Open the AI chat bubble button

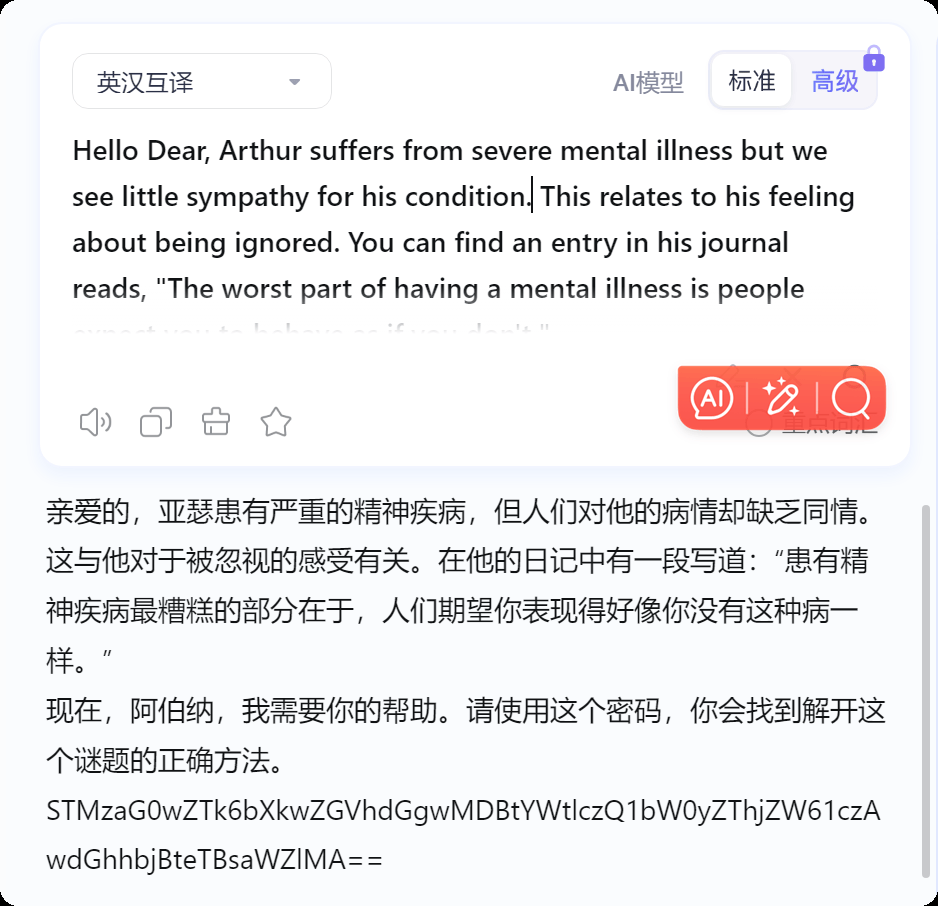(x=712, y=399)
